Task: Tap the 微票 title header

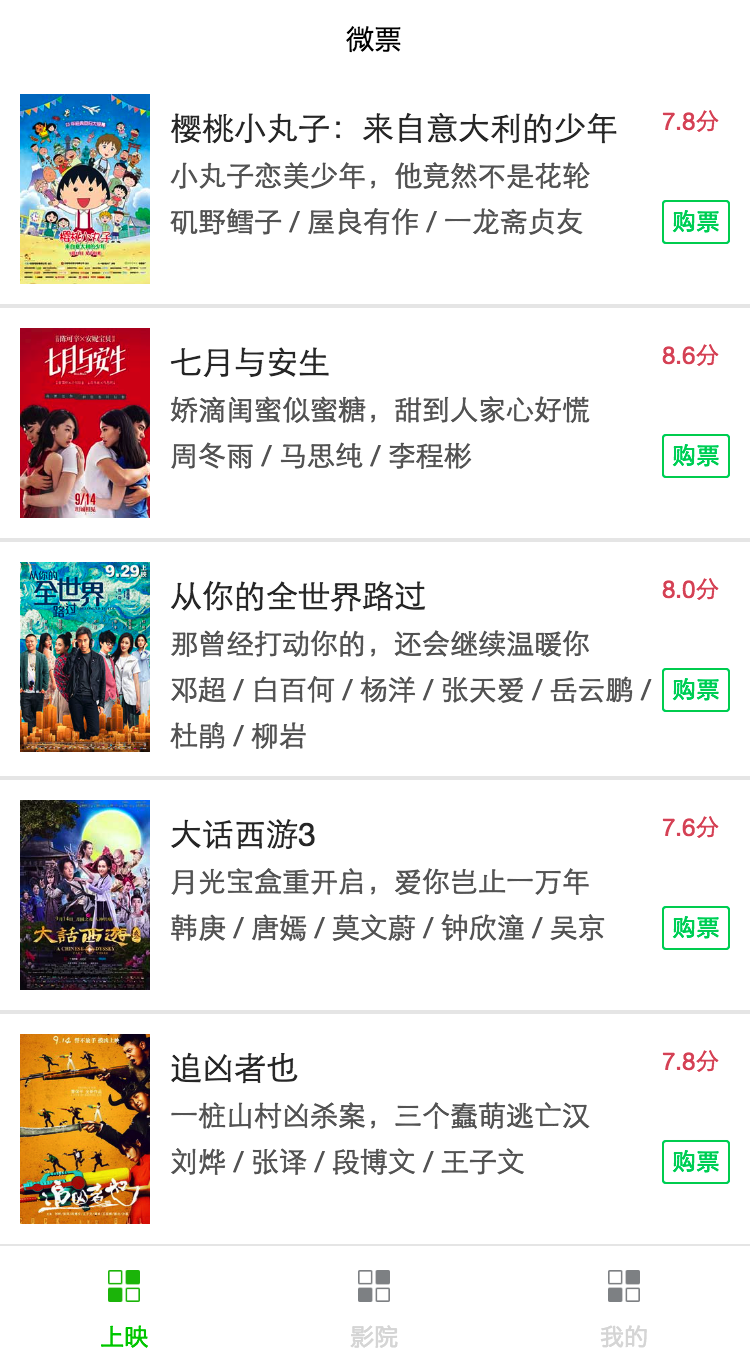Action: [x=374, y=40]
